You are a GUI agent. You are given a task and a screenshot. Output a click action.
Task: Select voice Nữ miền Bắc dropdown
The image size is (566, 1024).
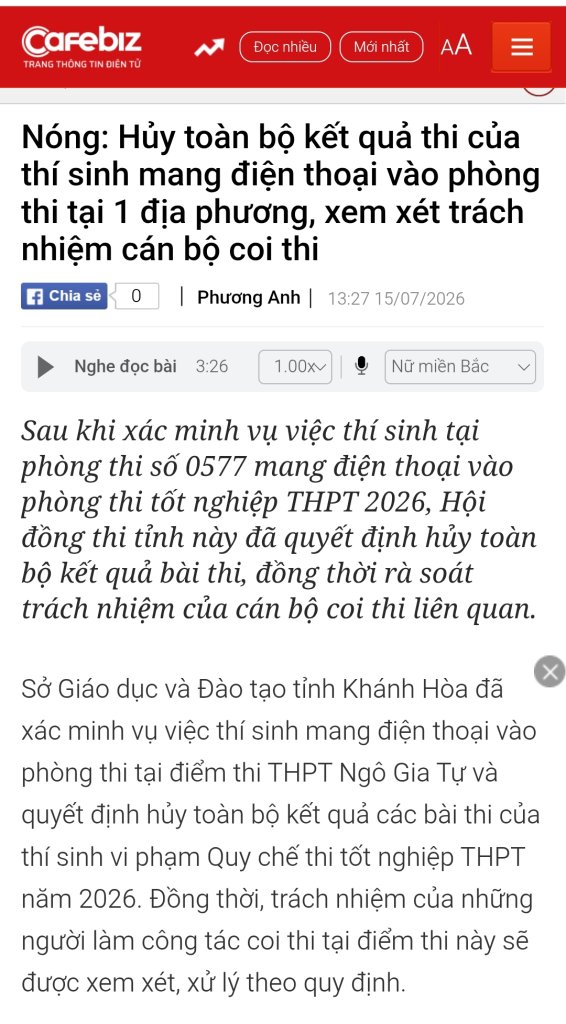pyautogui.click(x=460, y=366)
